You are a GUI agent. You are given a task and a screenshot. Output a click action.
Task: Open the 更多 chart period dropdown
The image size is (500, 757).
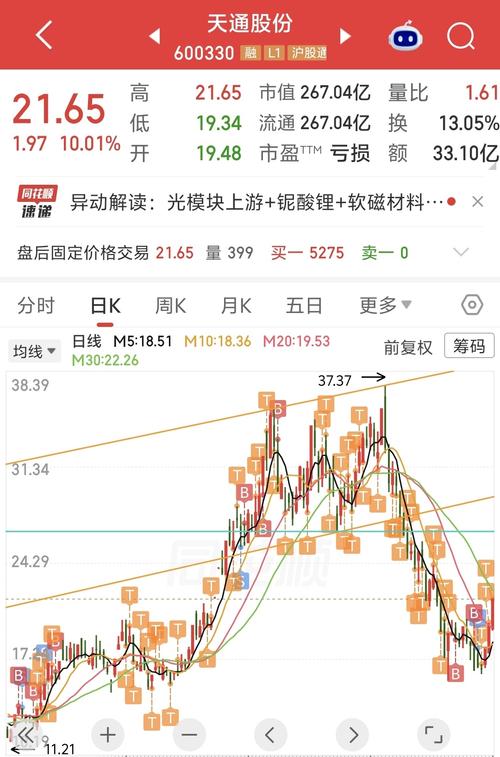(385, 305)
